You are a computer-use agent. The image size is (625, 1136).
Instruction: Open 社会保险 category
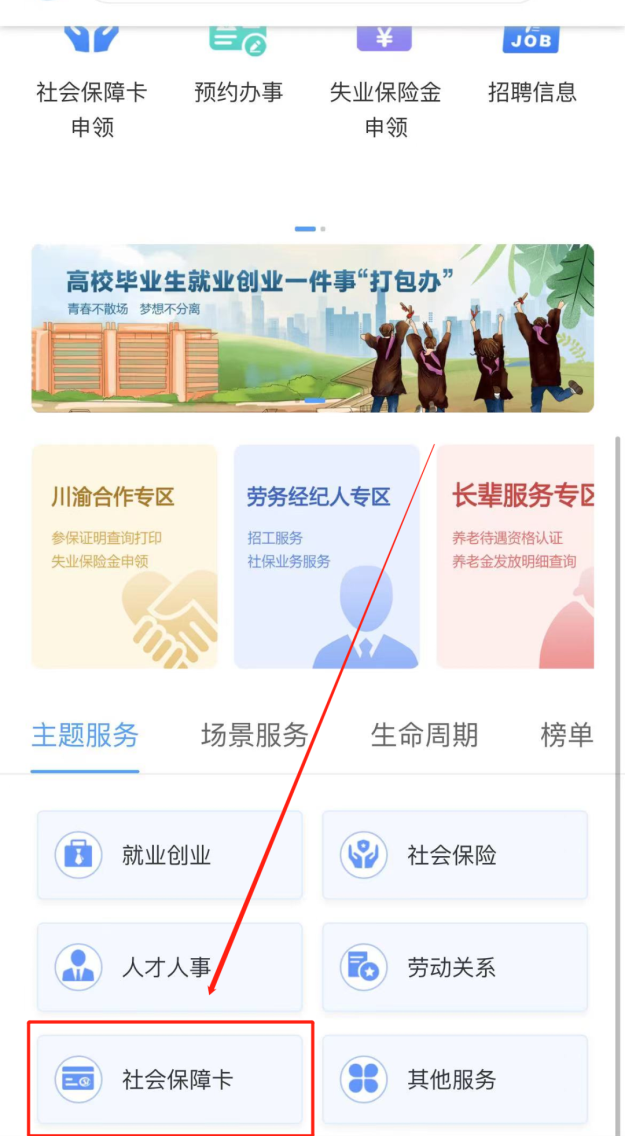pyautogui.click(x=454, y=856)
